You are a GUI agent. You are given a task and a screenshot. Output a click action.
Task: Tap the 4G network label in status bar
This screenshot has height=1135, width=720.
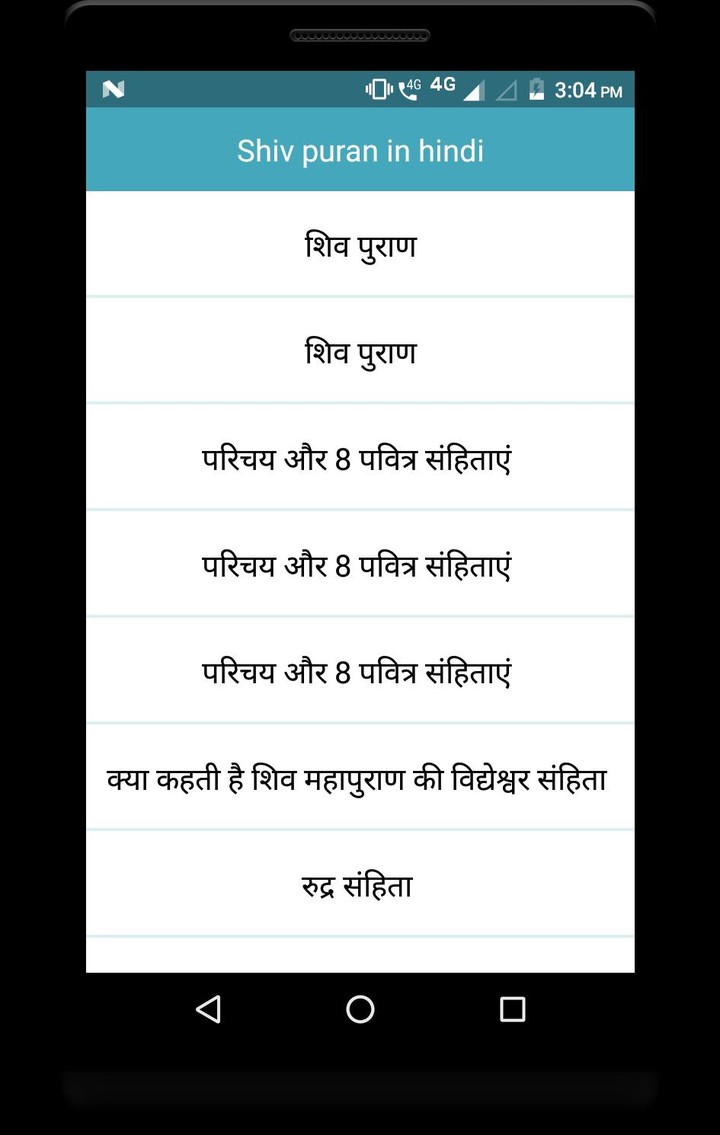[x=443, y=87]
